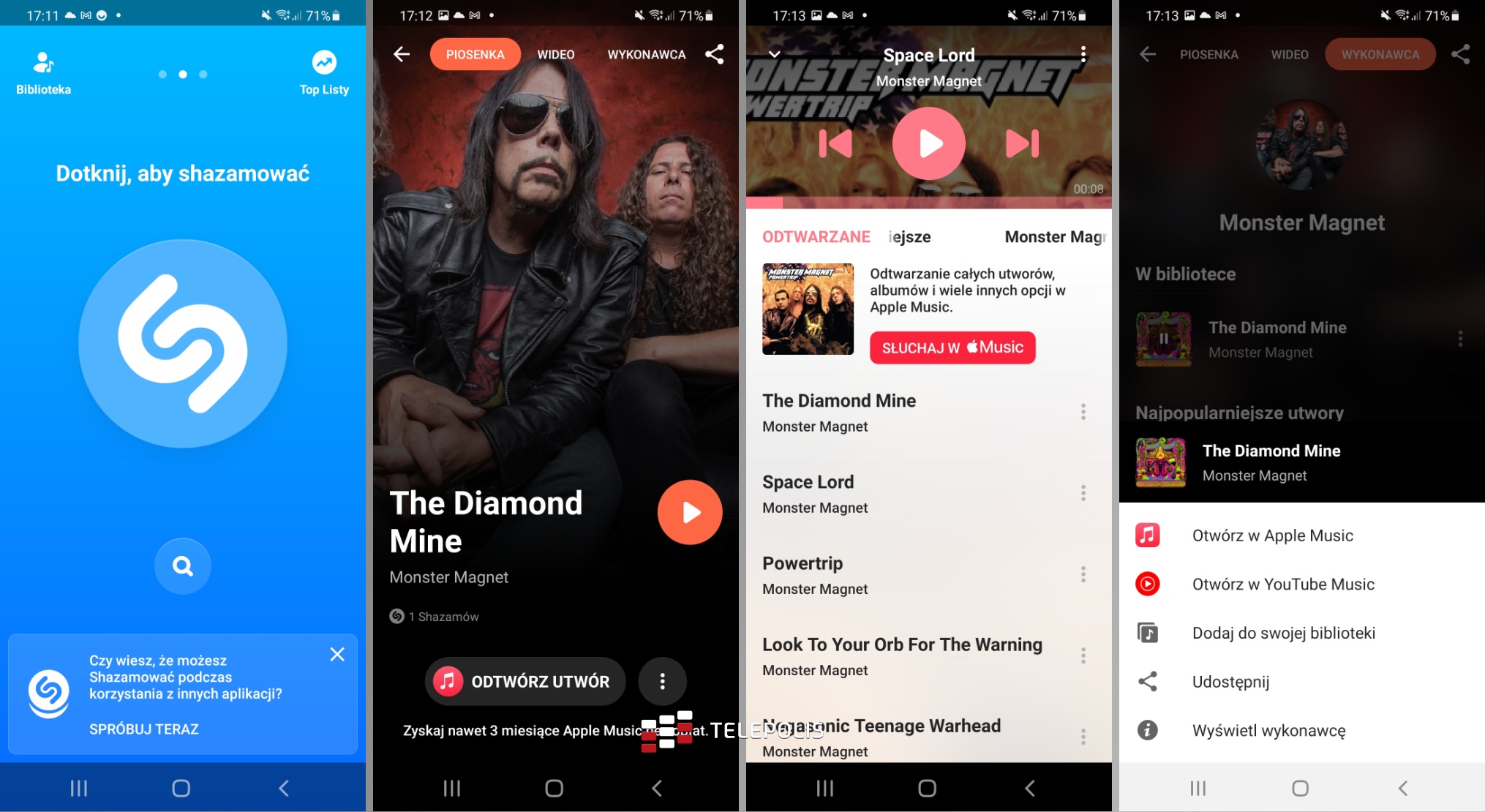Open Biblioteka from the Shazam home

(x=43, y=73)
